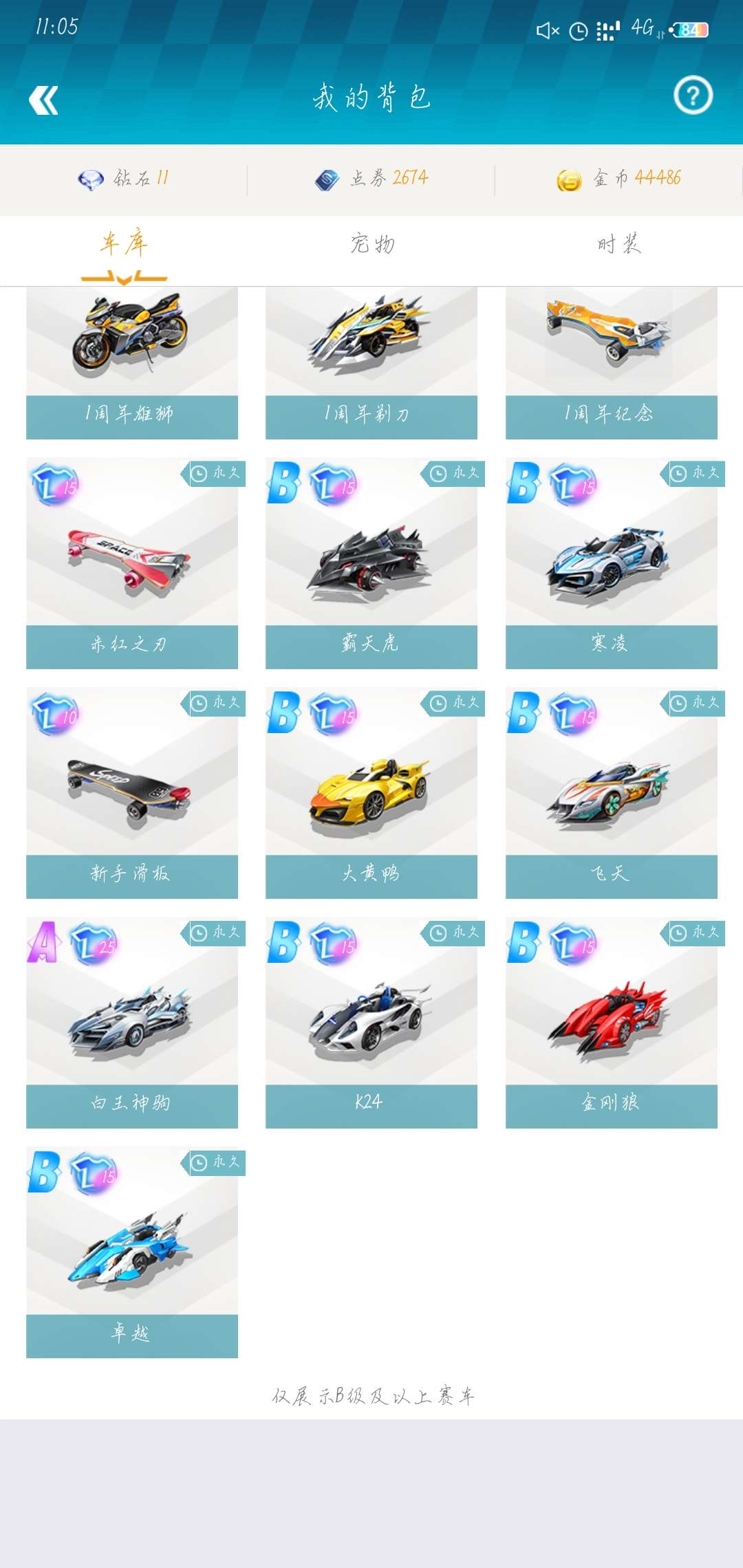
Task: Open the 大黄鸭 yellow car card
Action: 371,794
